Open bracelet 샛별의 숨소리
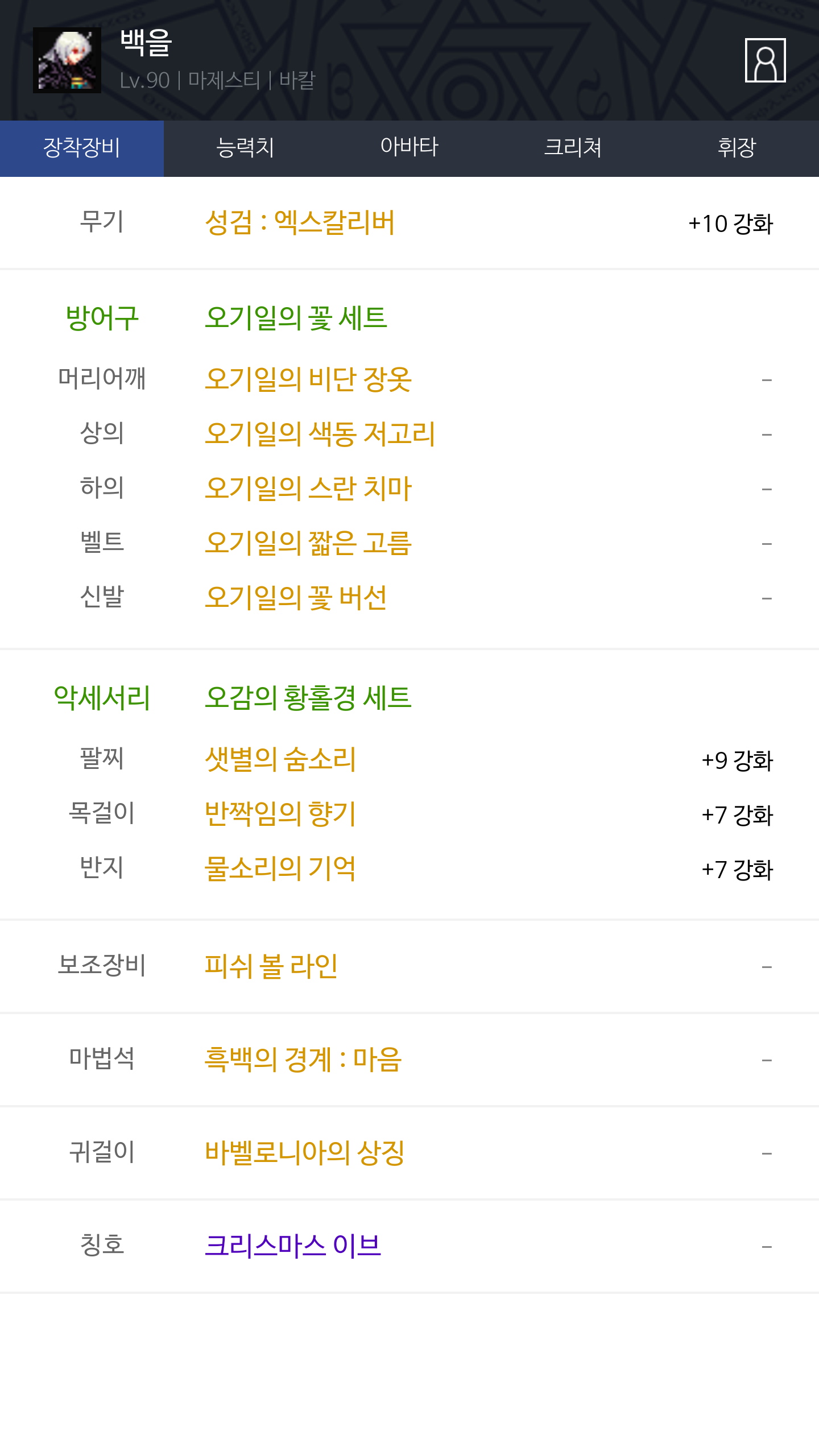The width and height of the screenshot is (819, 1456). tap(280, 759)
